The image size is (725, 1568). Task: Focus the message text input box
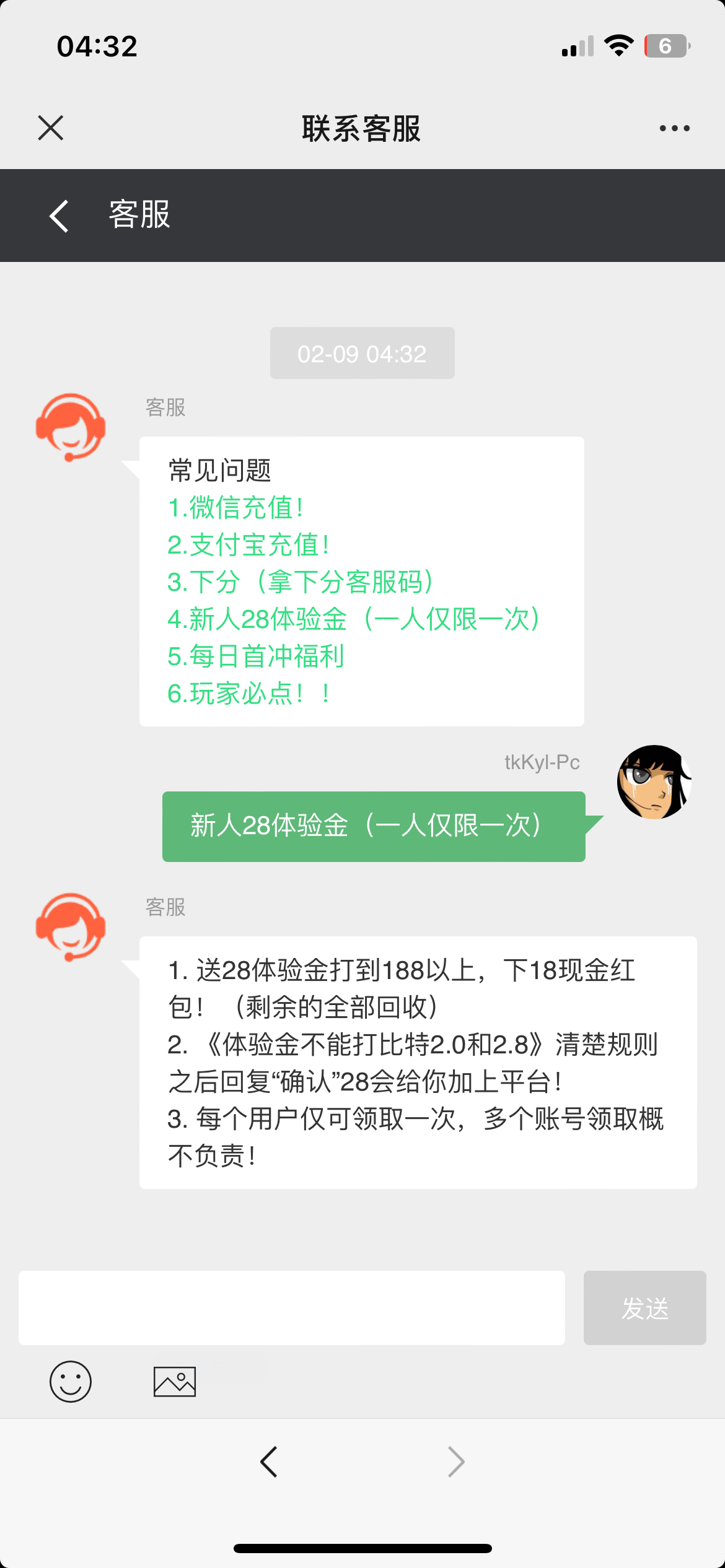click(x=291, y=1307)
